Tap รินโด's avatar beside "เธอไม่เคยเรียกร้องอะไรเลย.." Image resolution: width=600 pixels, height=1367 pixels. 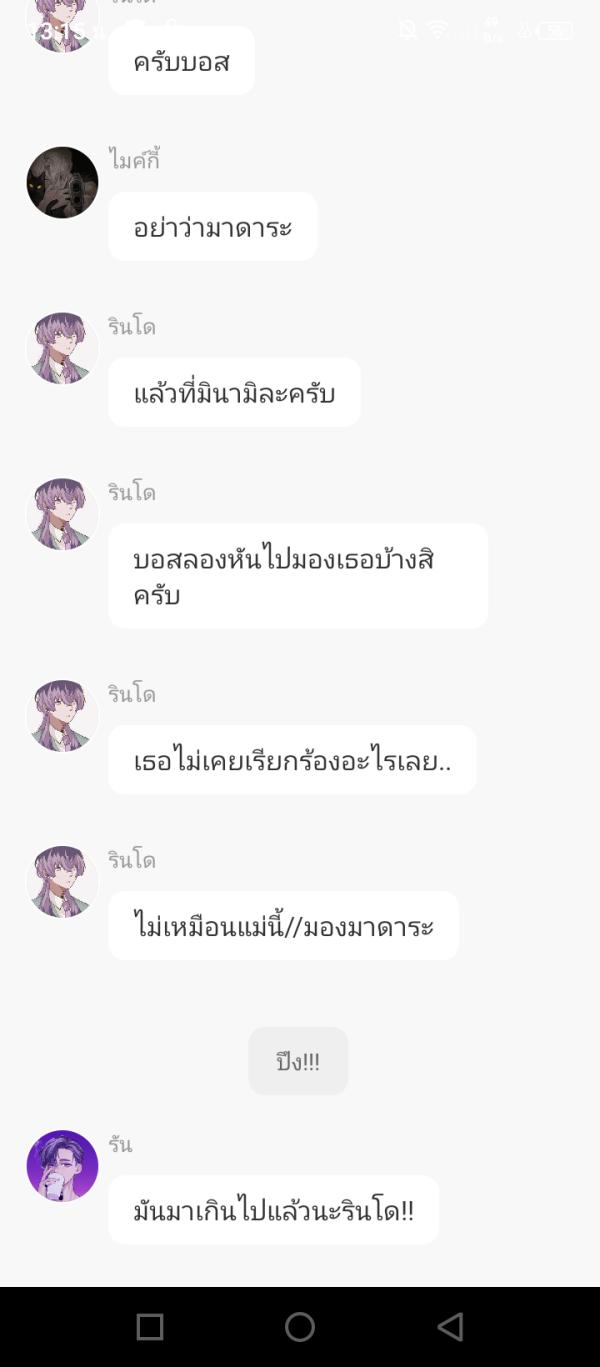[x=62, y=716]
